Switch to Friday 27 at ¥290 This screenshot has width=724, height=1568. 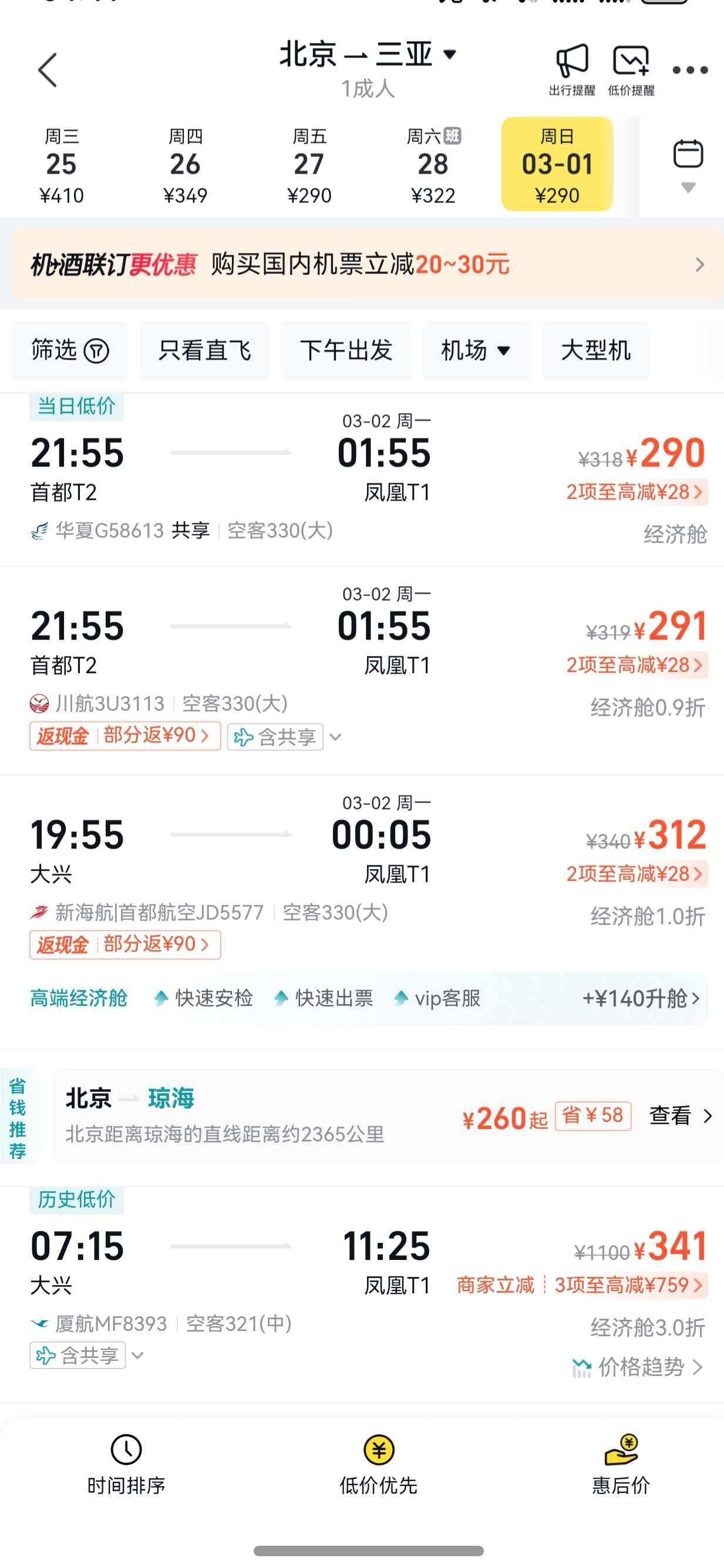click(x=309, y=164)
